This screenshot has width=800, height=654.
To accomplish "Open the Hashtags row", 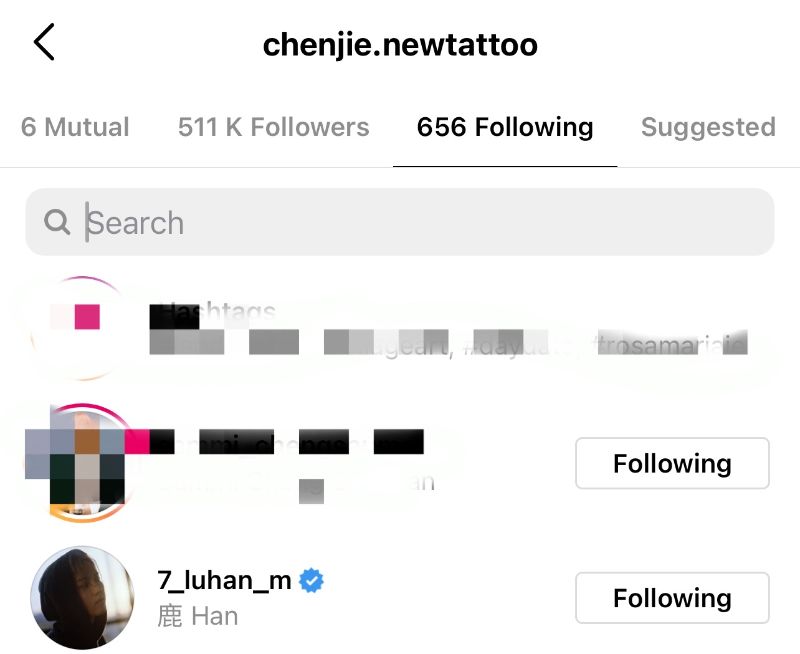I will click(400, 330).
